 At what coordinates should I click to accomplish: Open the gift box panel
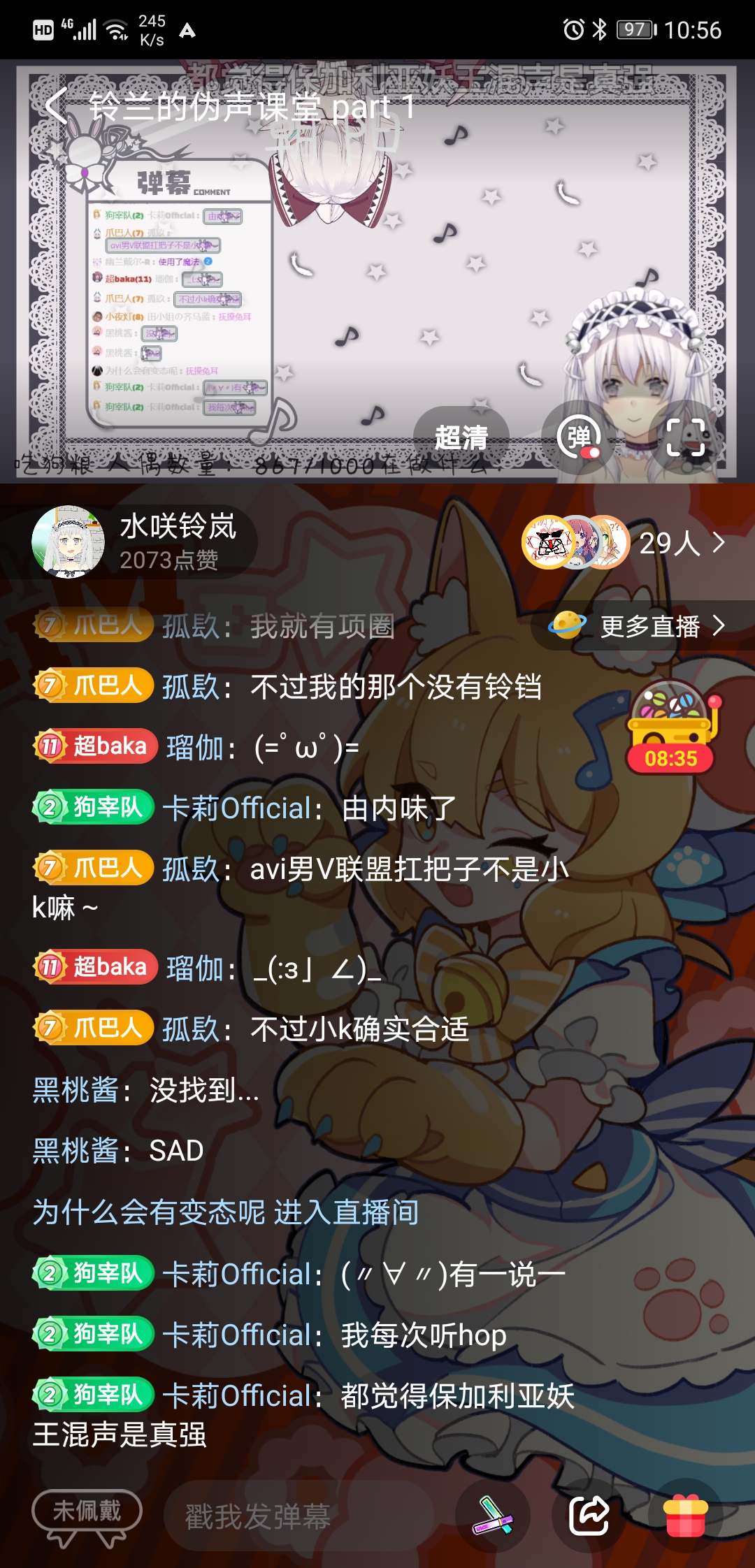click(685, 1516)
